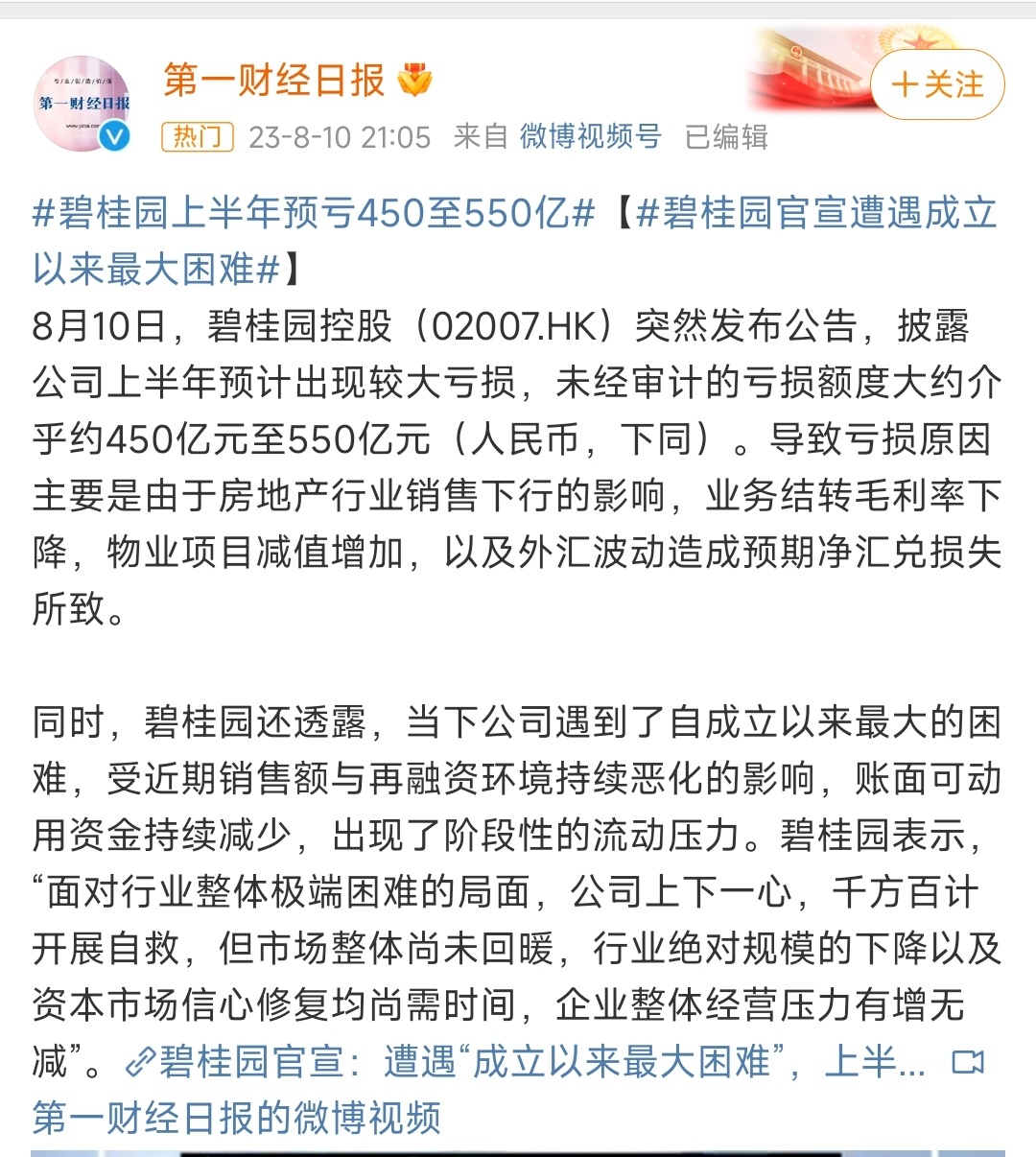Open the 第一财经日报 account name
This screenshot has width=1036, height=1157.
pyautogui.click(x=273, y=81)
